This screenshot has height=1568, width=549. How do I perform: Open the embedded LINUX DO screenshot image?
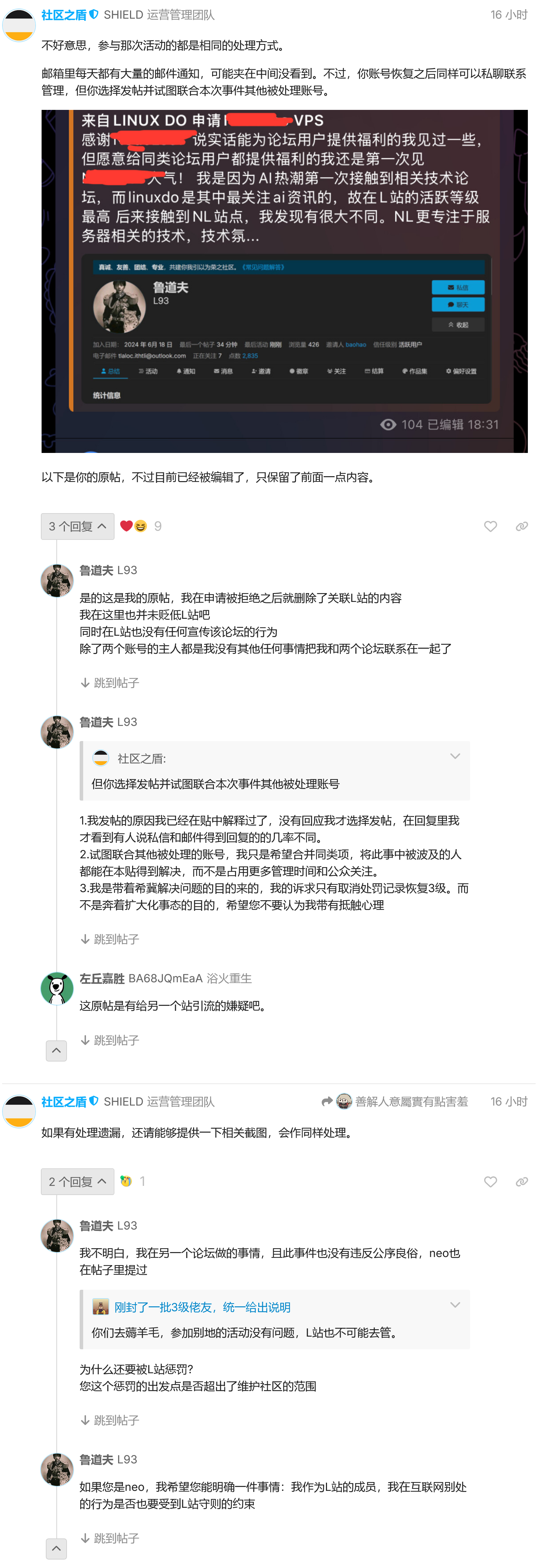click(284, 281)
